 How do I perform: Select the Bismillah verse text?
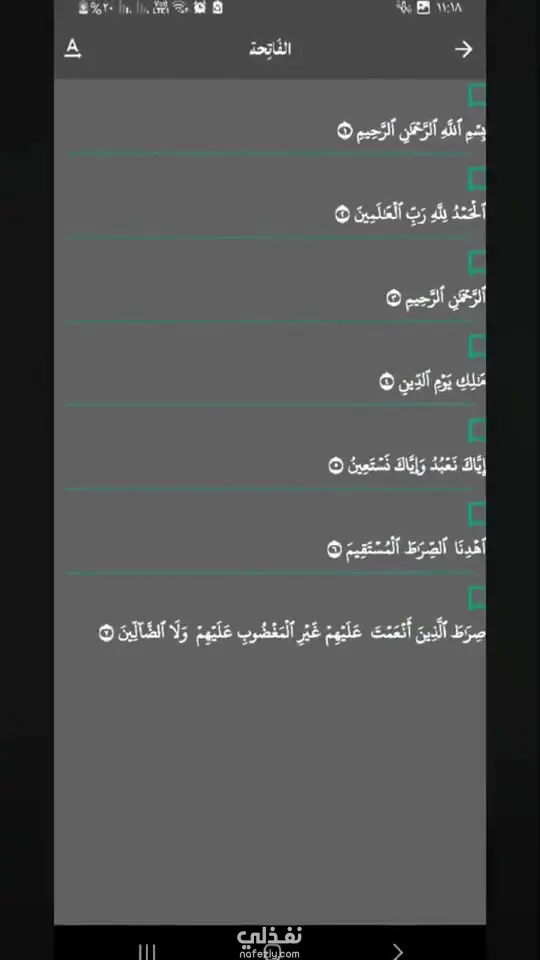click(411, 130)
